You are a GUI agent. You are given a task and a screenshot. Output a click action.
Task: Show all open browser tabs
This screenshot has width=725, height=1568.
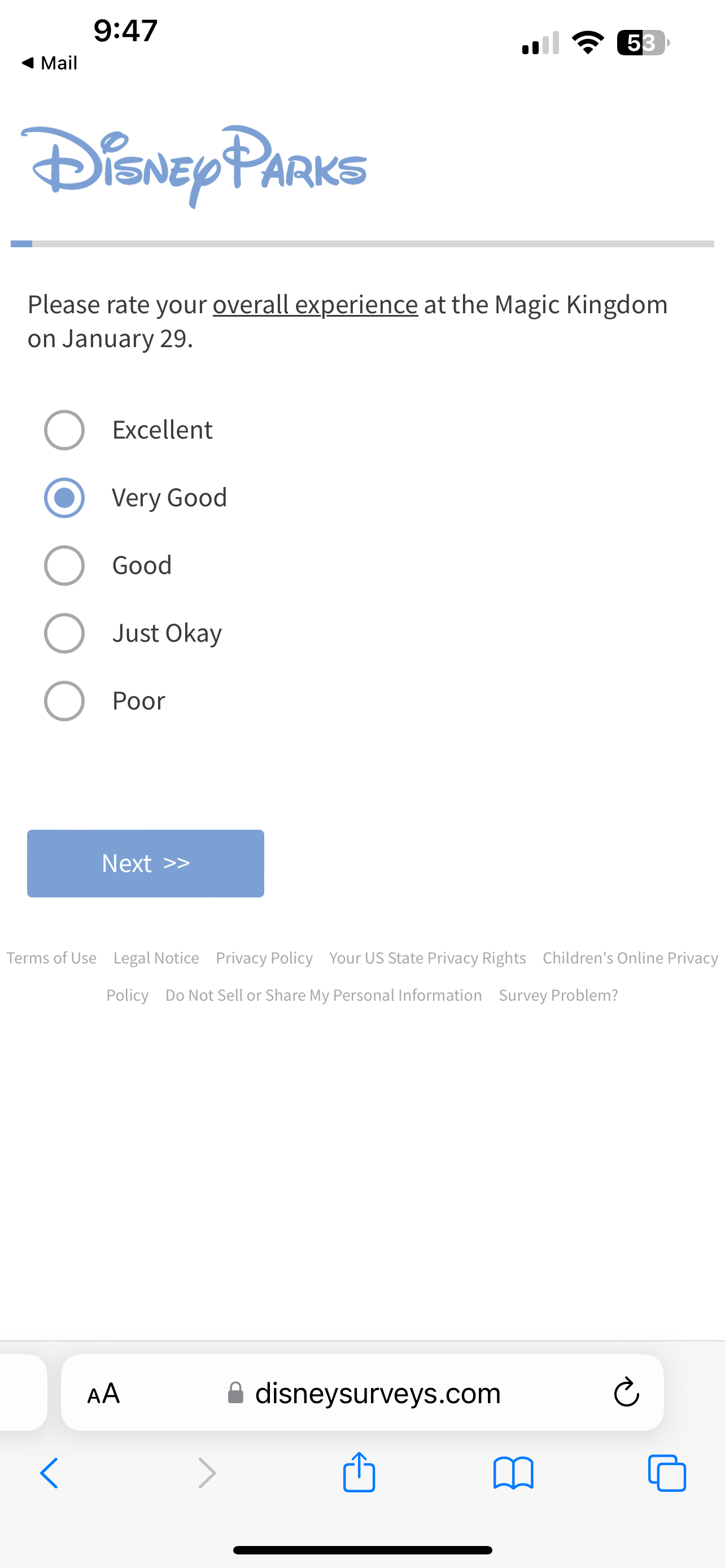(667, 1473)
